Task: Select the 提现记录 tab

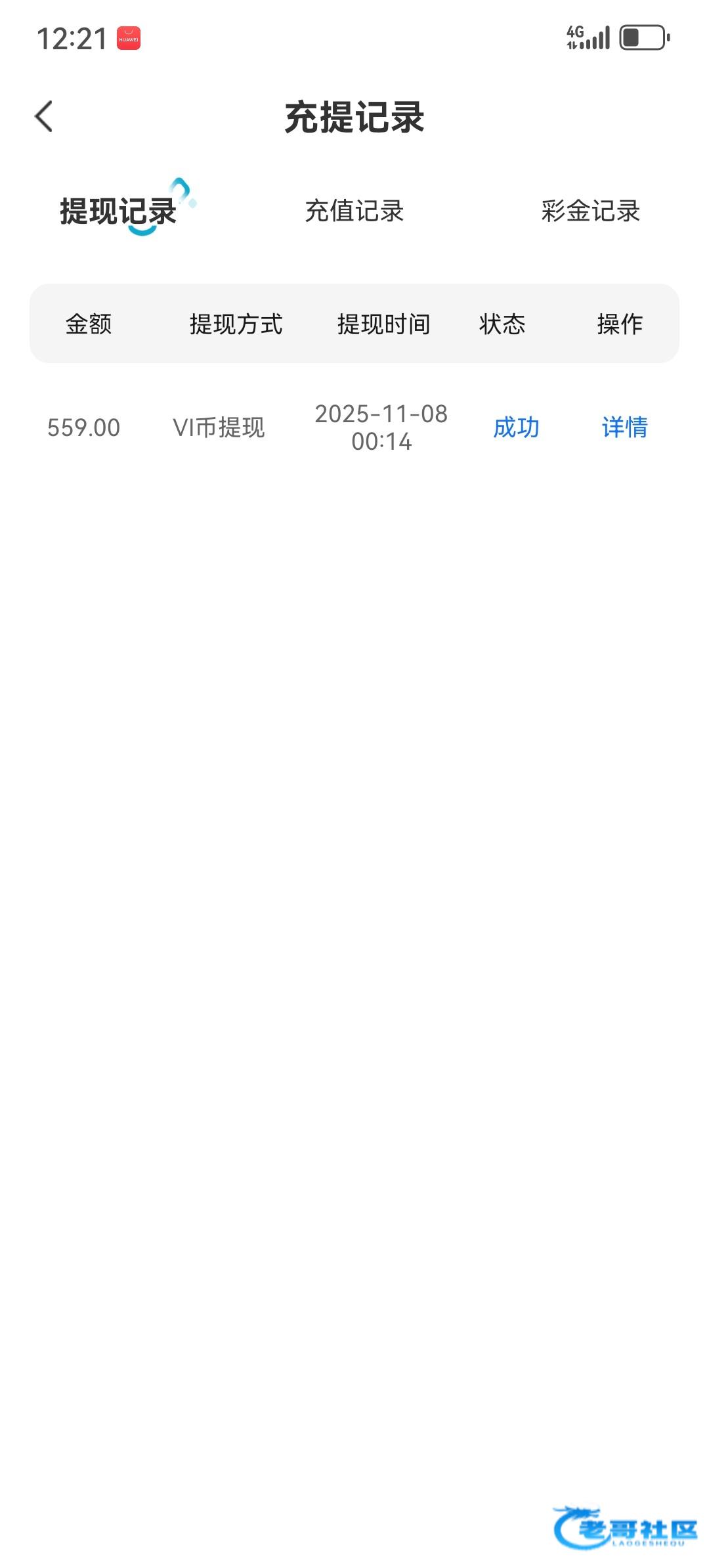Action: (x=119, y=211)
